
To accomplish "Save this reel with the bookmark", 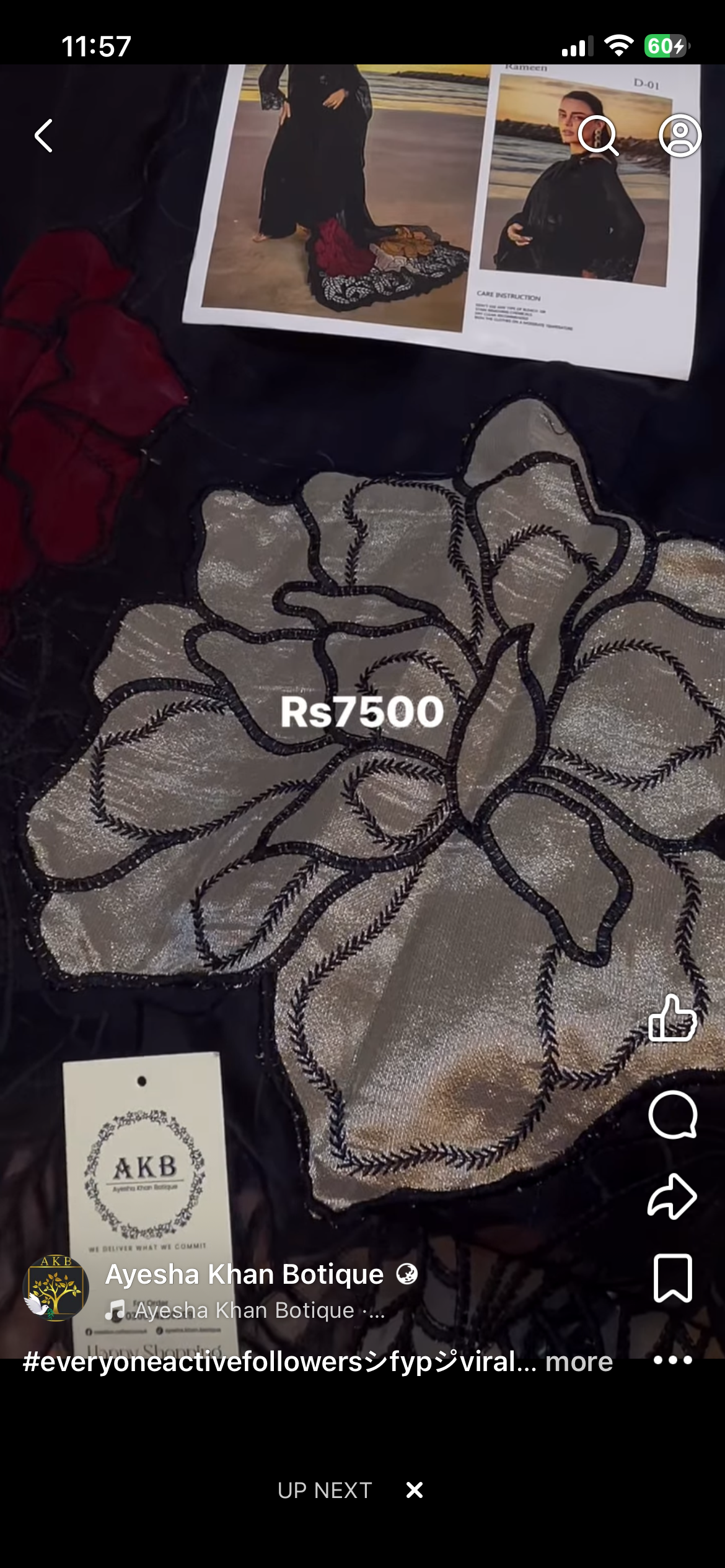I will click(x=672, y=1279).
